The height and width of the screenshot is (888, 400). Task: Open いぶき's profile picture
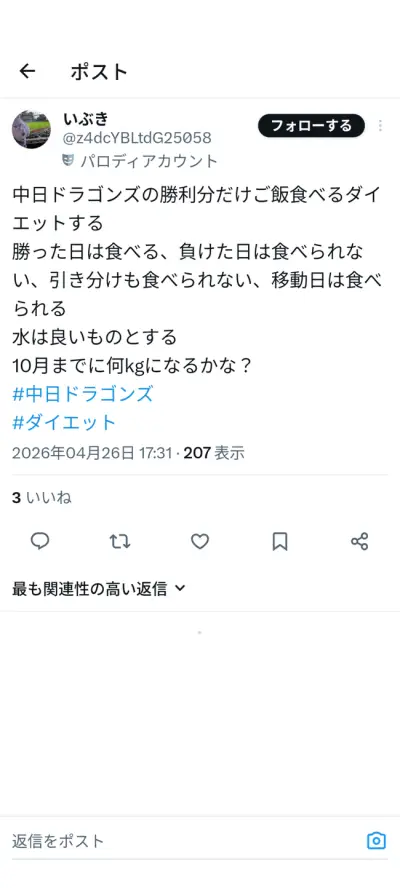(x=32, y=129)
